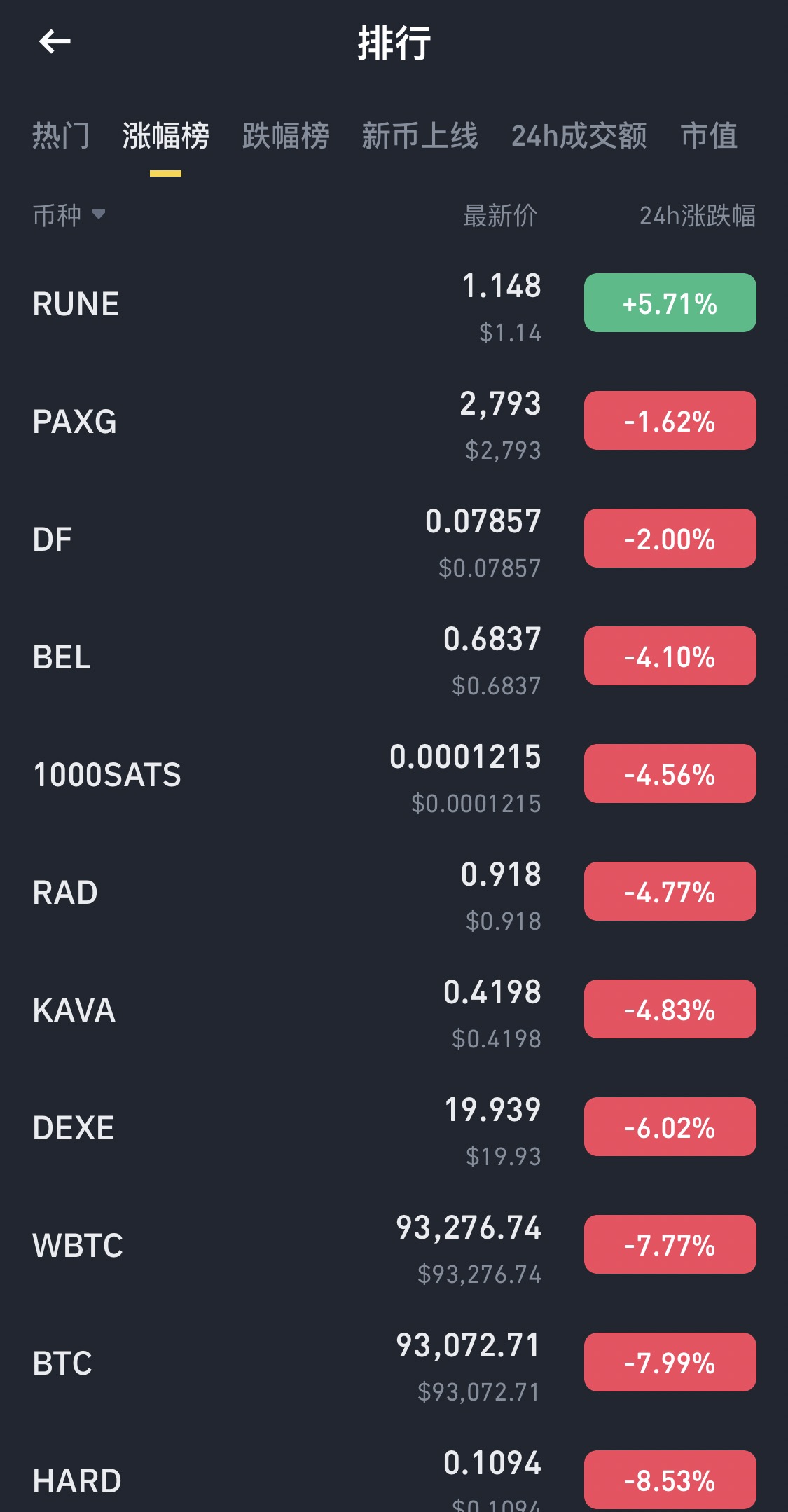Open the 币种 sort dropdown
Image resolution: width=788 pixels, height=1512 pixels.
[70, 217]
